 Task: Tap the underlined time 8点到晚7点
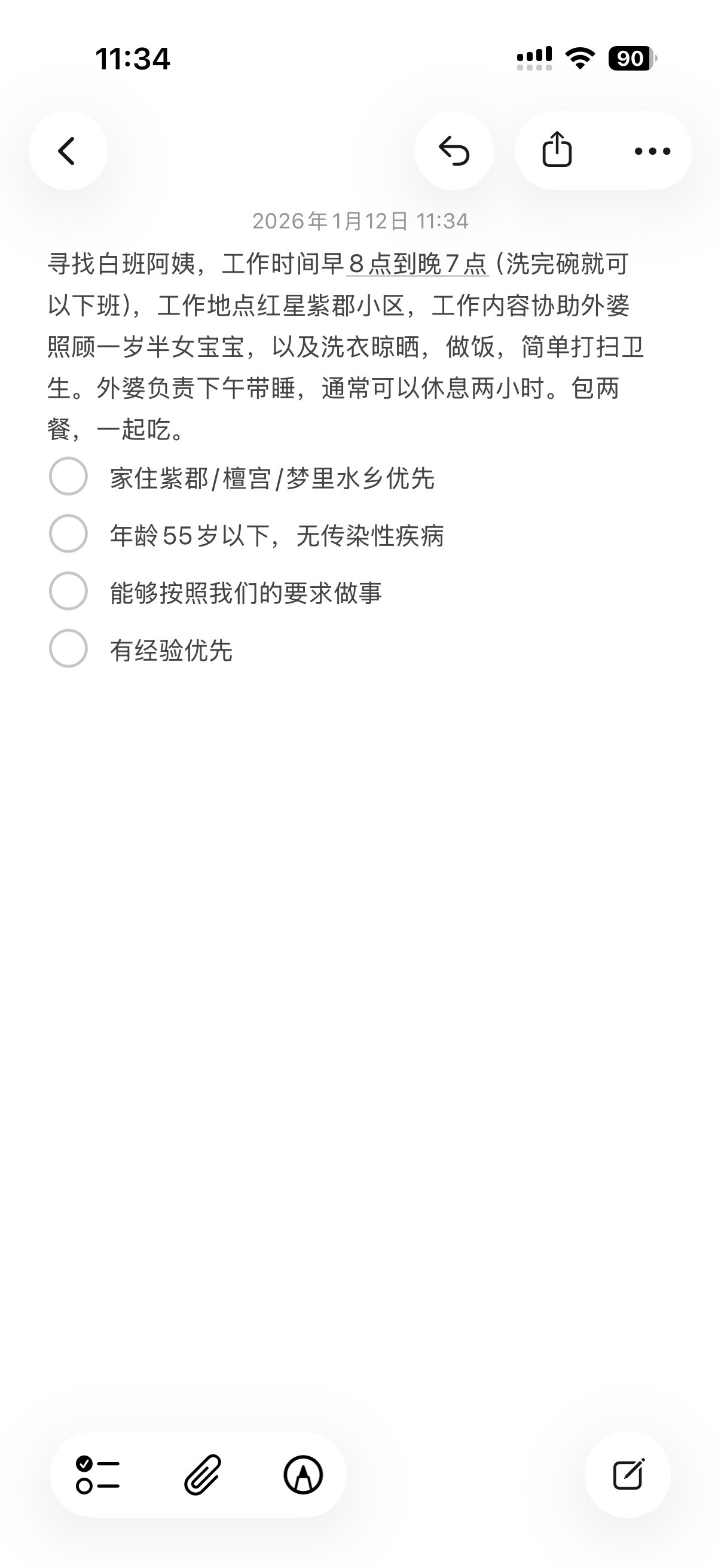click(417, 265)
